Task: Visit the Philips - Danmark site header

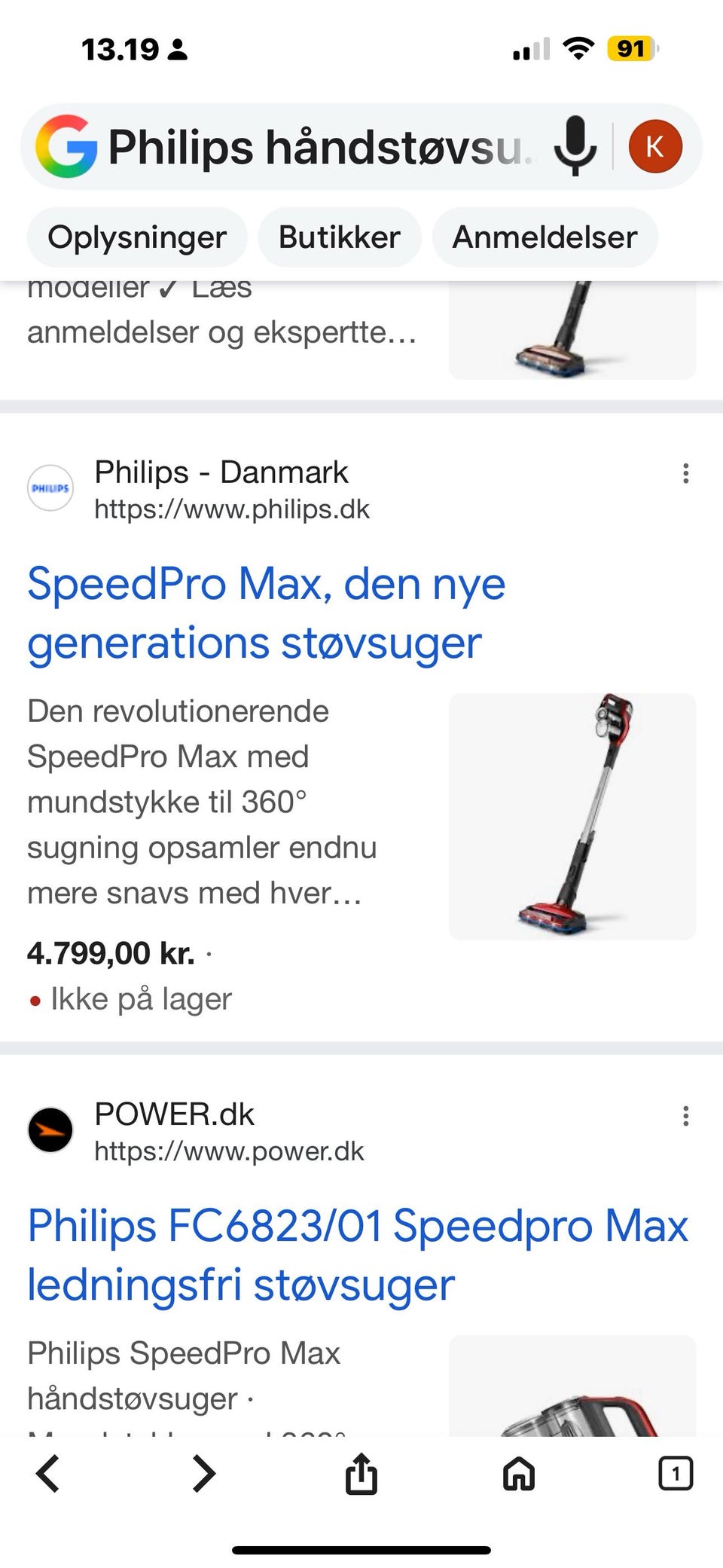Action: [221, 489]
